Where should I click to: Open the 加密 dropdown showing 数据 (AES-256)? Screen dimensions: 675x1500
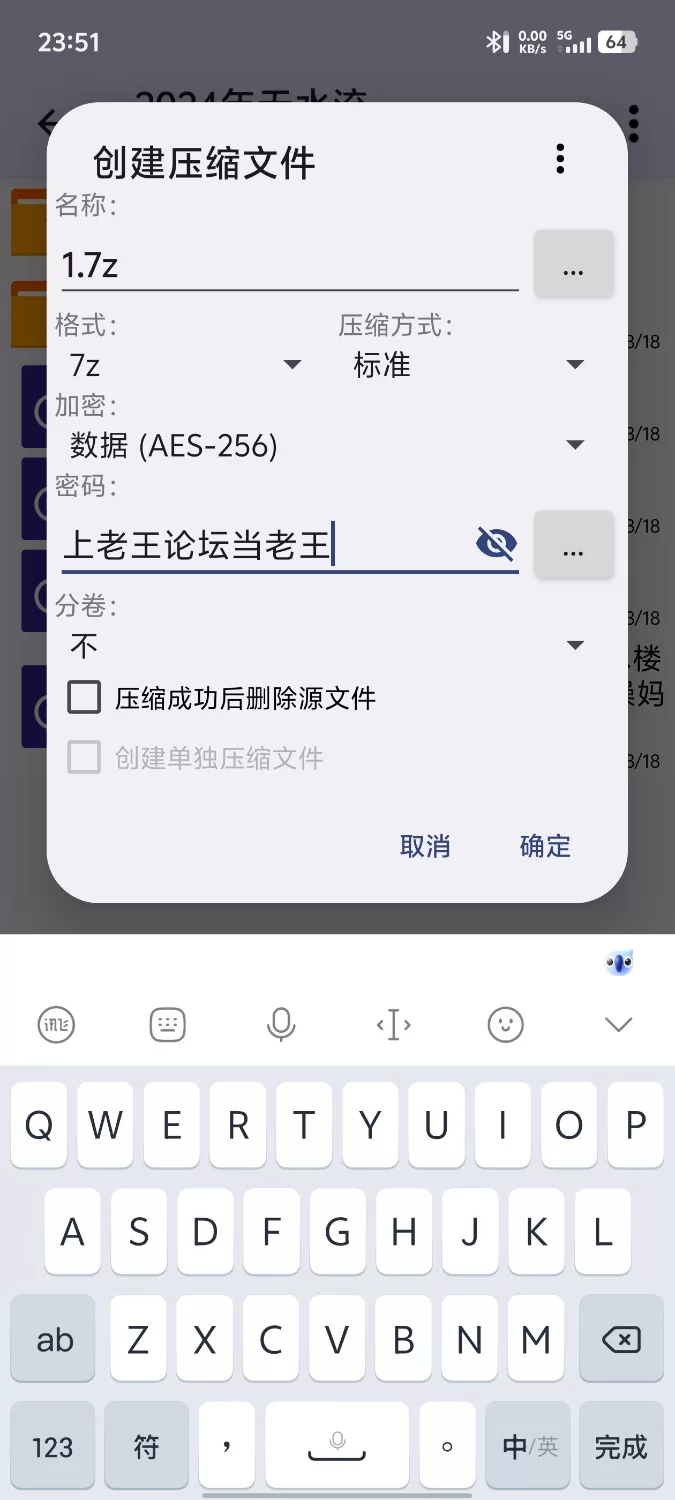[325, 445]
